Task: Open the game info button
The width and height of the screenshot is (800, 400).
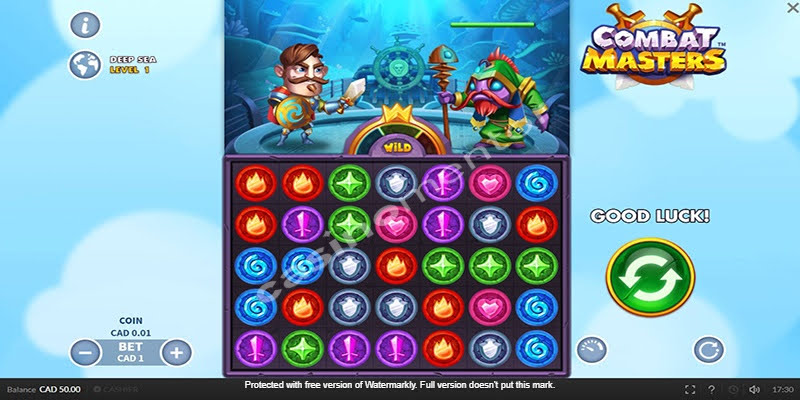Action: pos(85,24)
